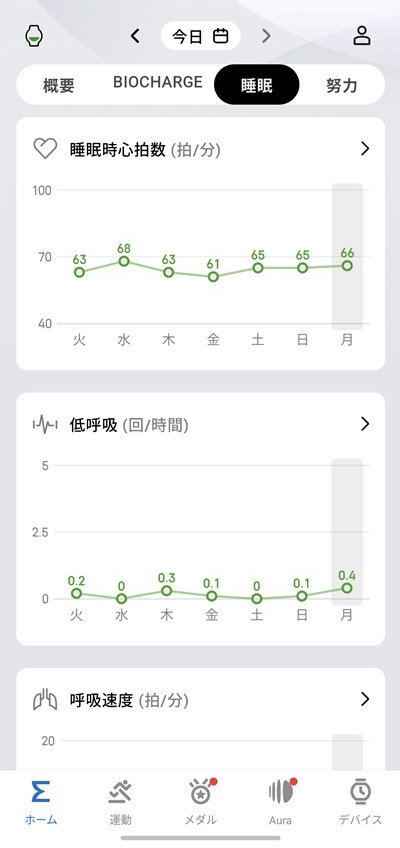
Task: Open 睡眠時心拍数 details chevron
Action: pyautogui.click(x=365, y=149)
